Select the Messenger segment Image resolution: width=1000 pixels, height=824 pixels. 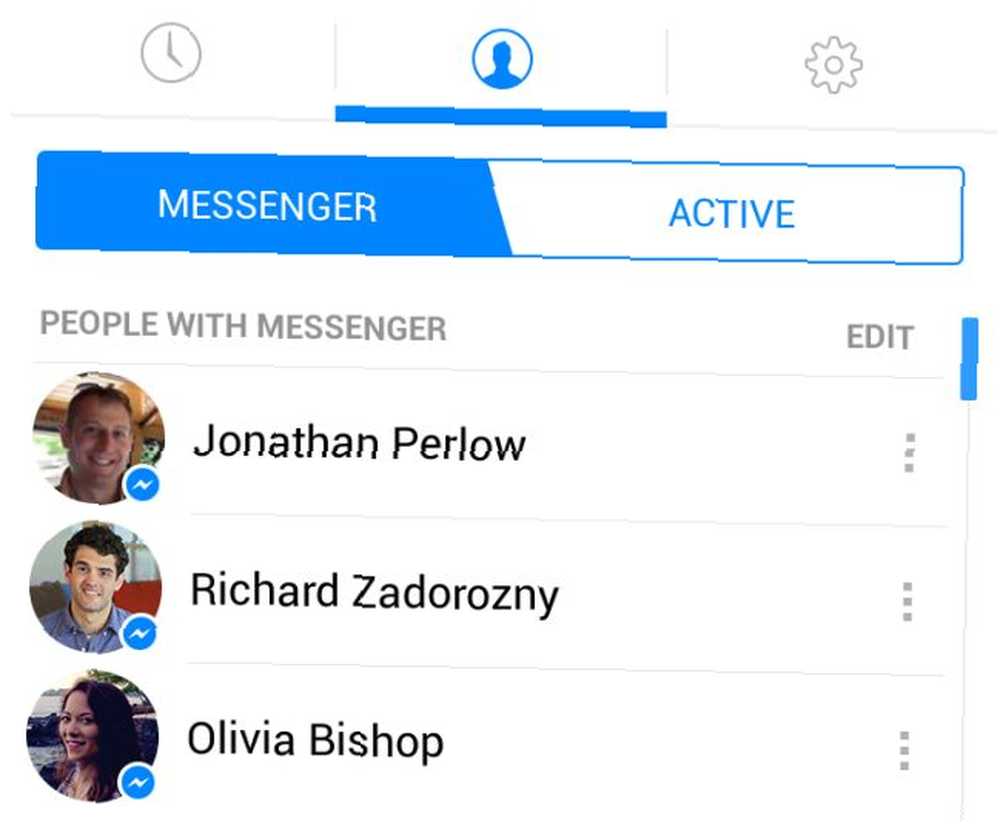pos(267,206)
